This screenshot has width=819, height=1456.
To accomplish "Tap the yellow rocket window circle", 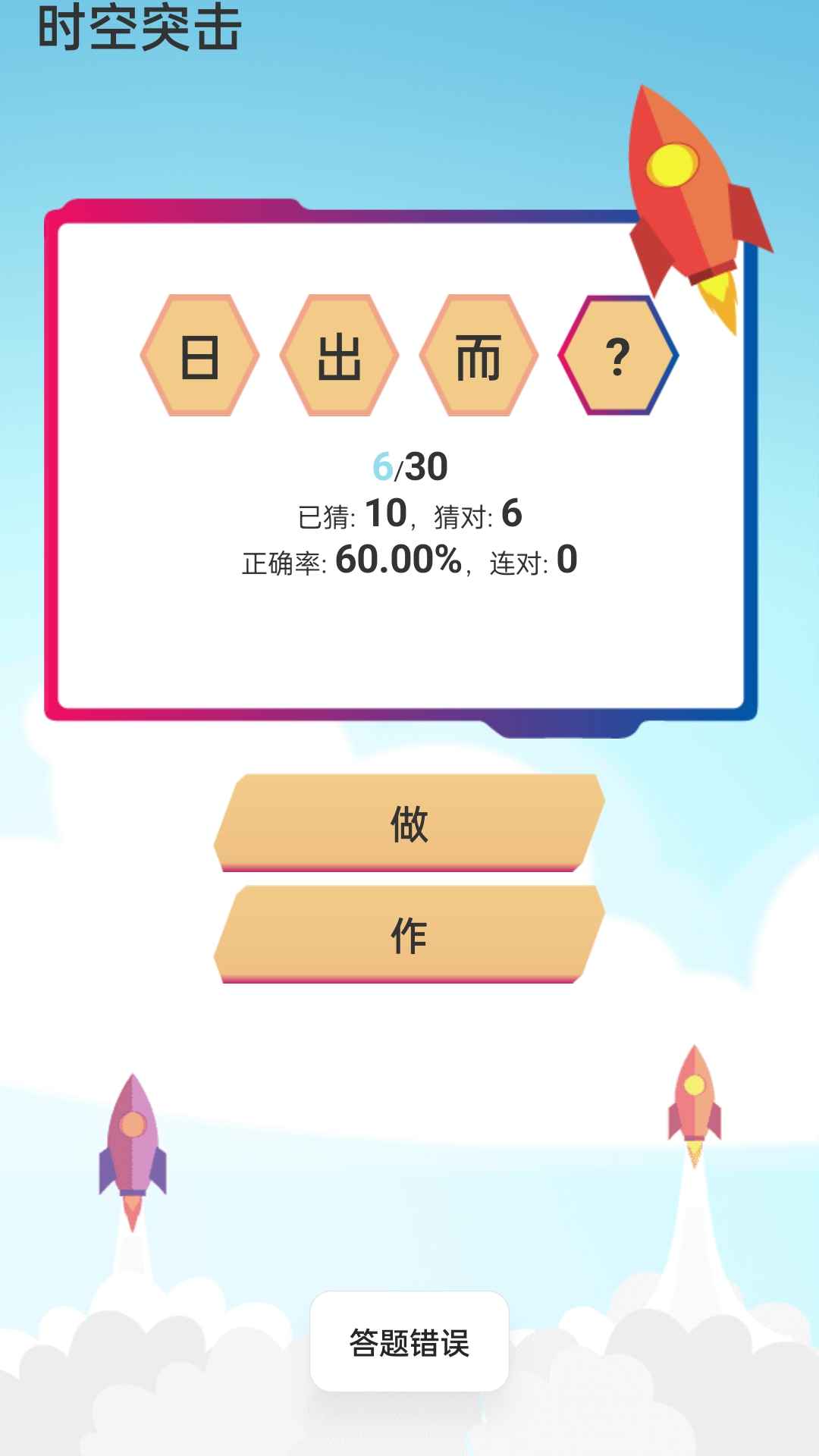I will pyautogui.click(x=670, y=165).
